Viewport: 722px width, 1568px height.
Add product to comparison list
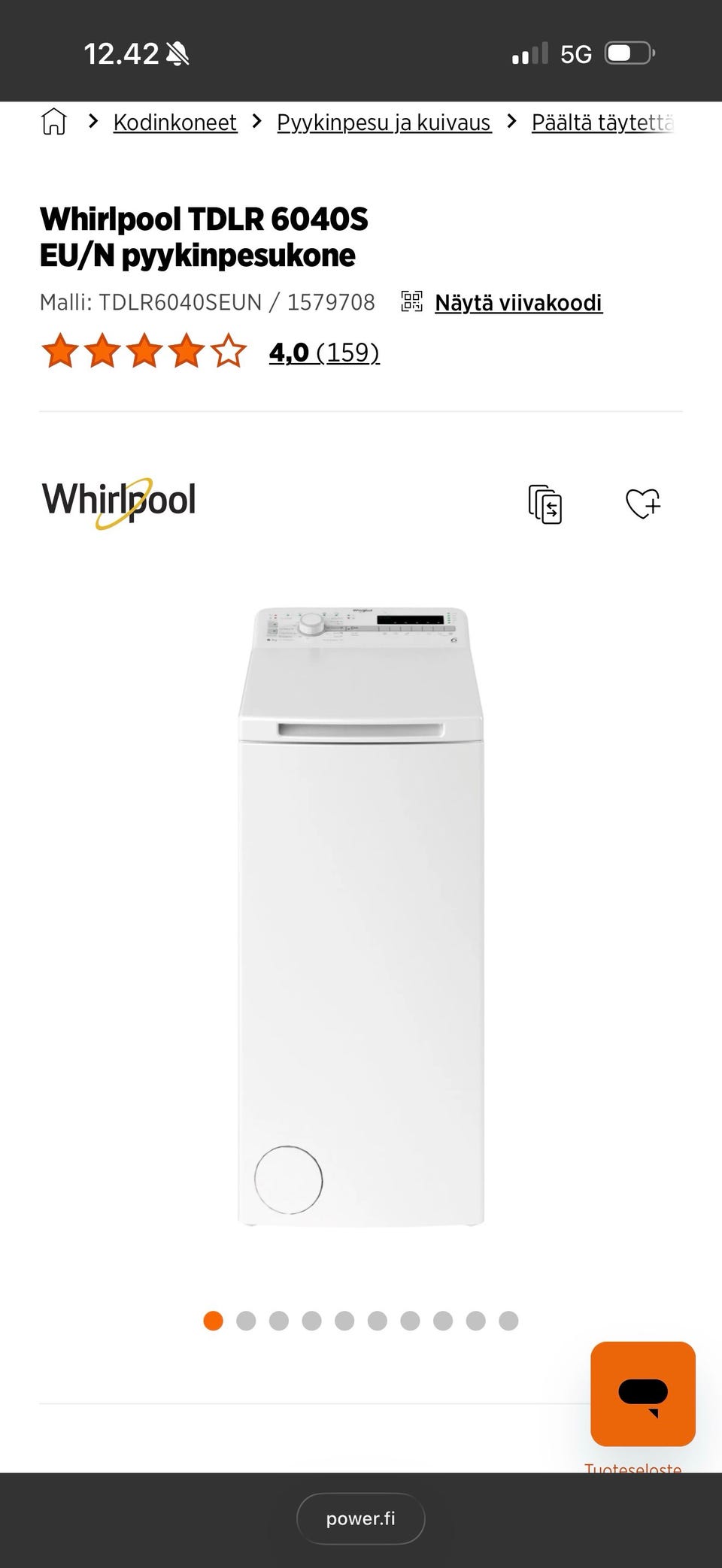pyautogui.click(x=545, y=504)
